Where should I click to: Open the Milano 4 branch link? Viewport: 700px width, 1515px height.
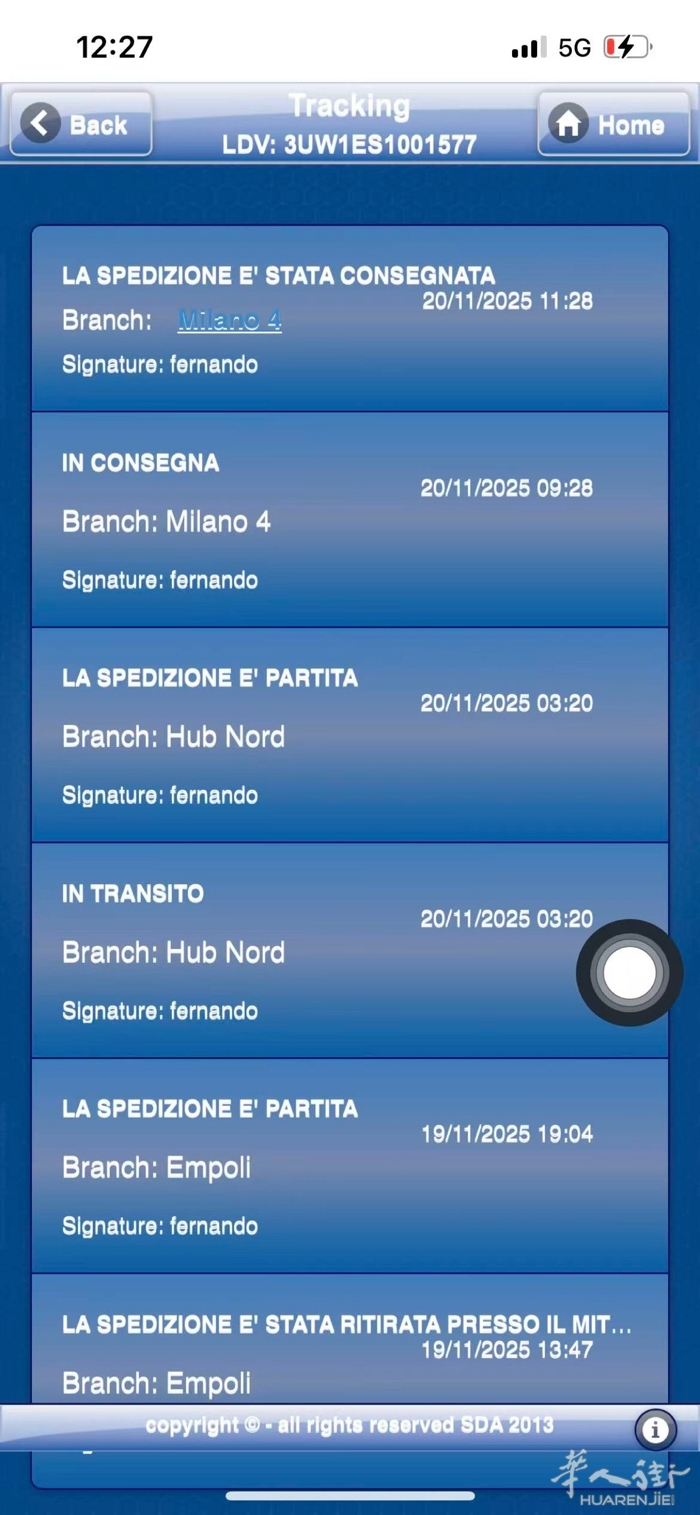229,320
